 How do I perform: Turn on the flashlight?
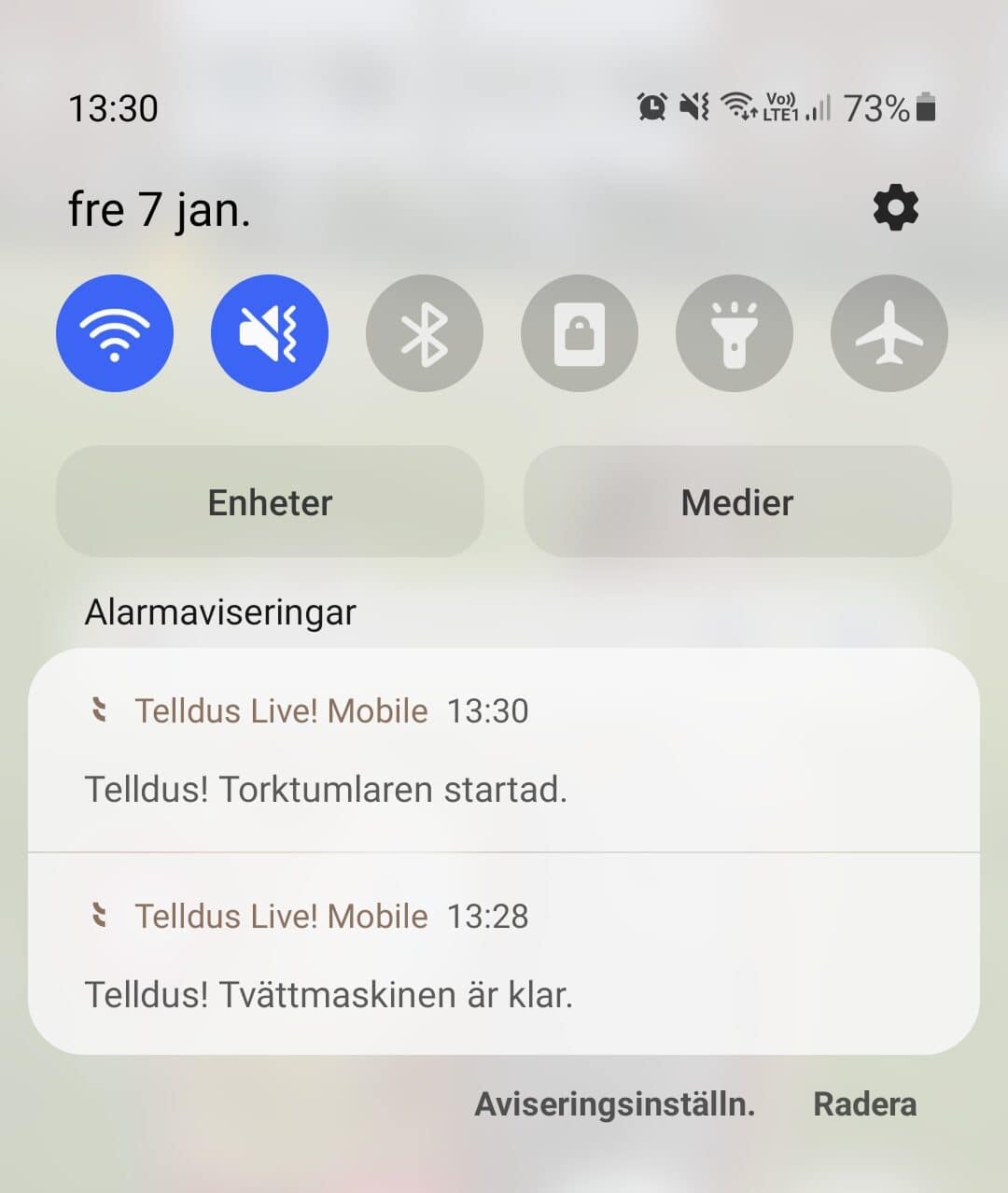point(735,333)
